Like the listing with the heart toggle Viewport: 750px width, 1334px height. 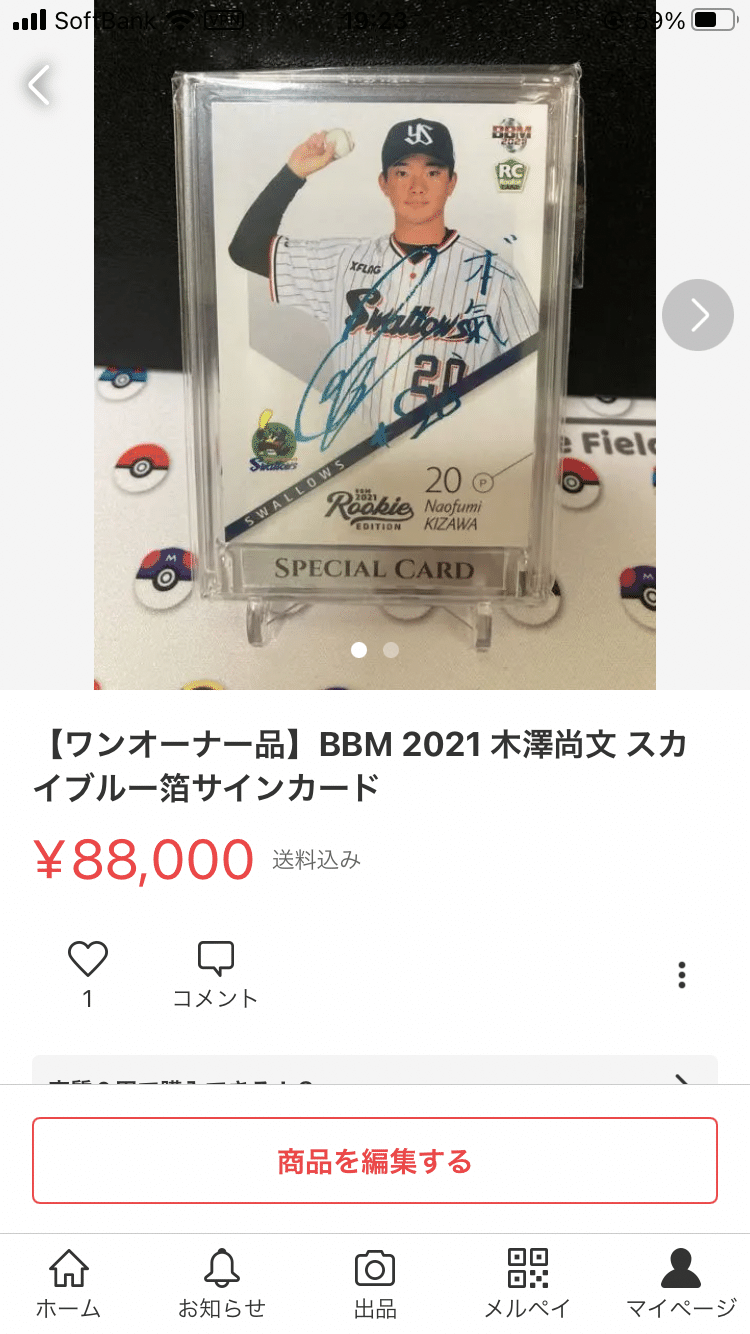pos(87,958)
